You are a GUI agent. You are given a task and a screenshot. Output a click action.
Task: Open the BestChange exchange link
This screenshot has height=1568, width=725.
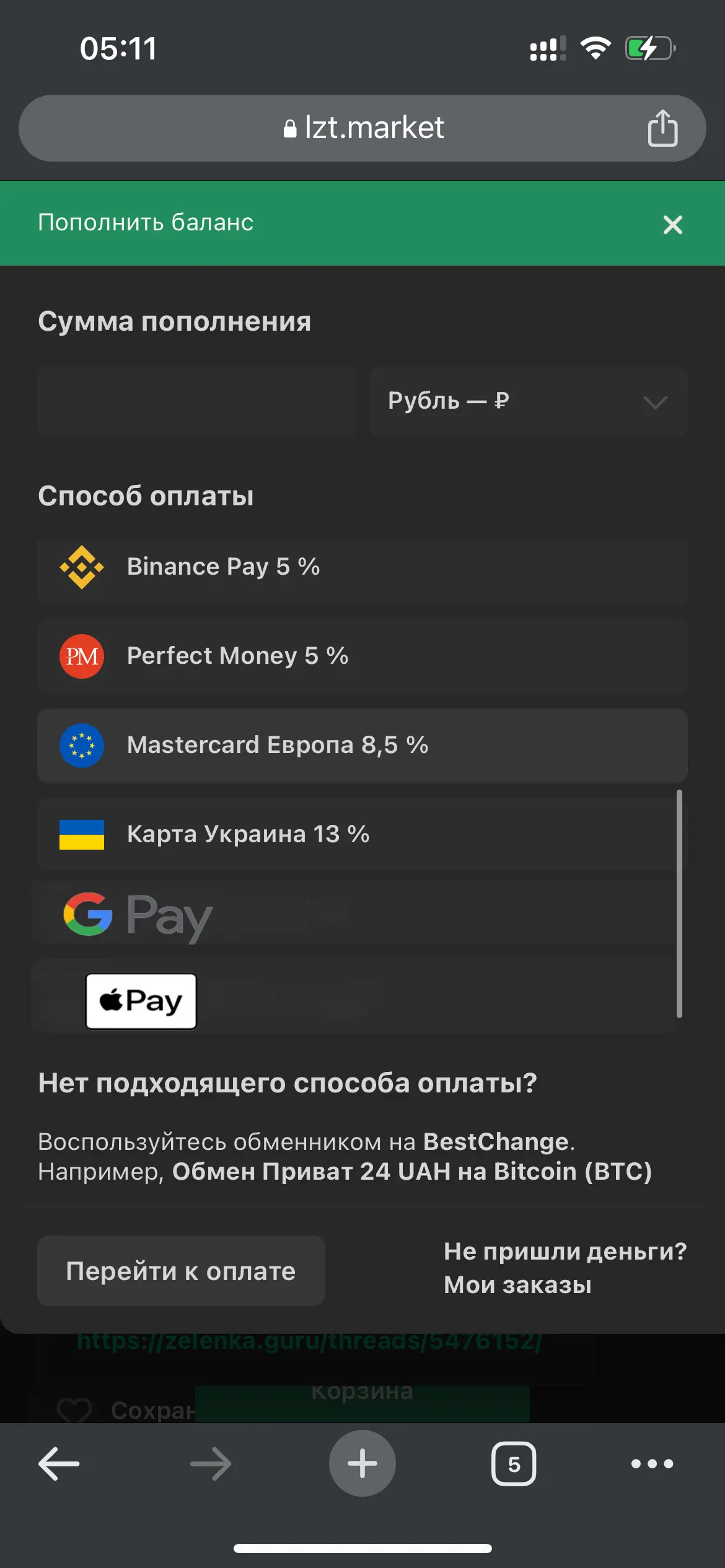[496, 1141]
